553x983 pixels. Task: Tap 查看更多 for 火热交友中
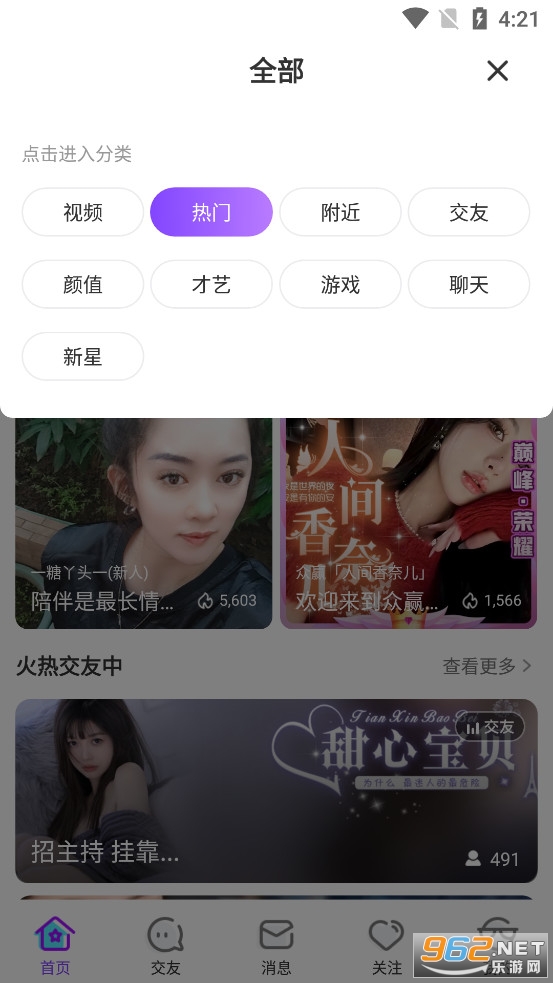(487, 666)
